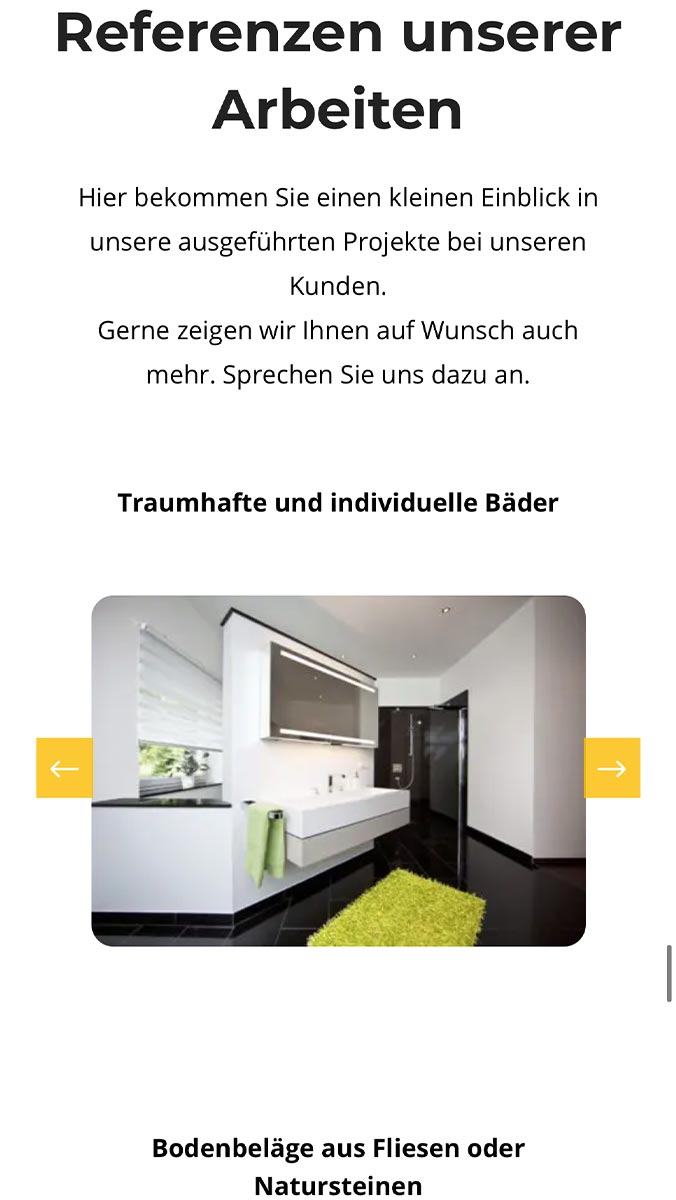
Task: Advance to the next bathroom photo
Action: pos(612,768)
